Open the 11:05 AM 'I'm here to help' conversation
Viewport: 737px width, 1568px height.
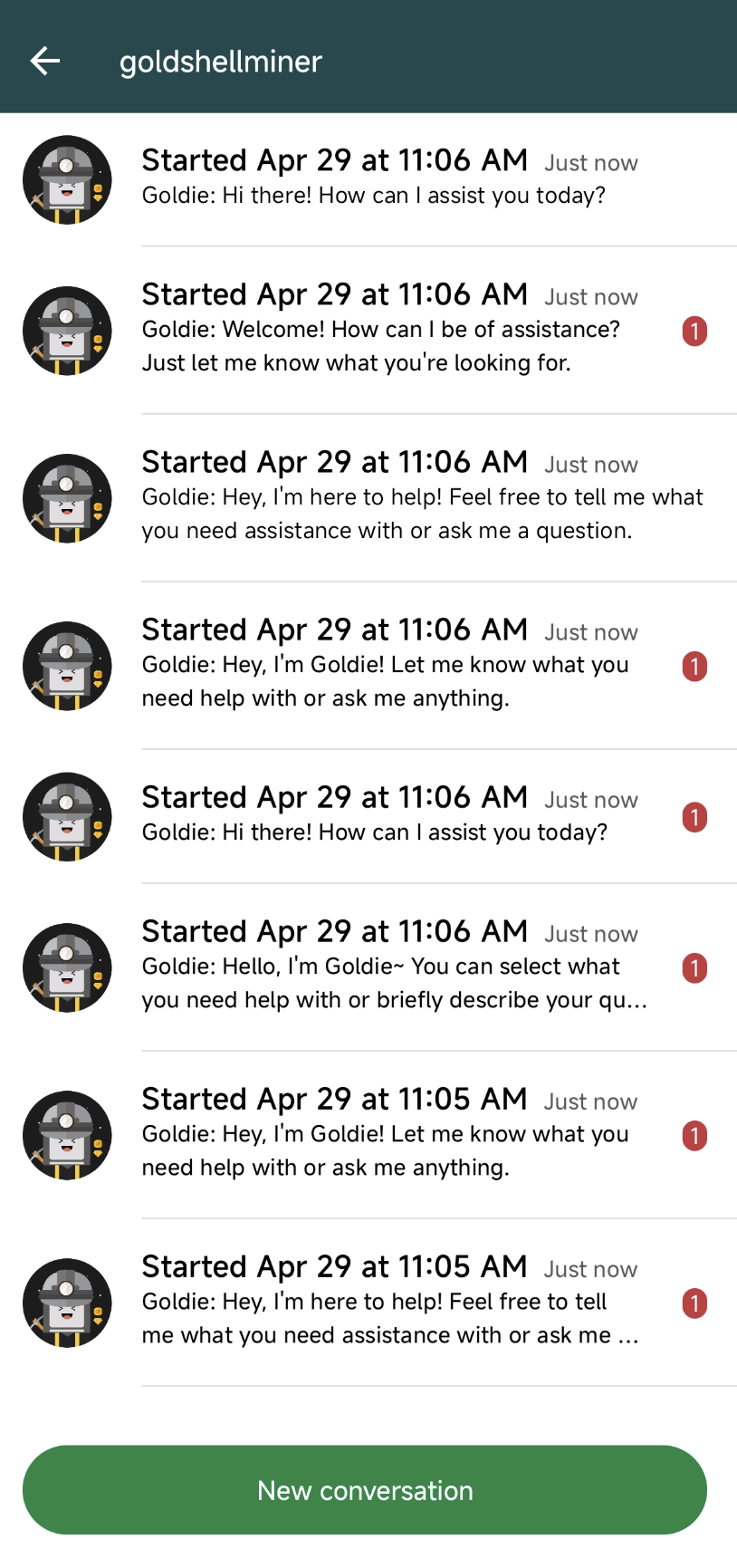tap(368, 1303)
